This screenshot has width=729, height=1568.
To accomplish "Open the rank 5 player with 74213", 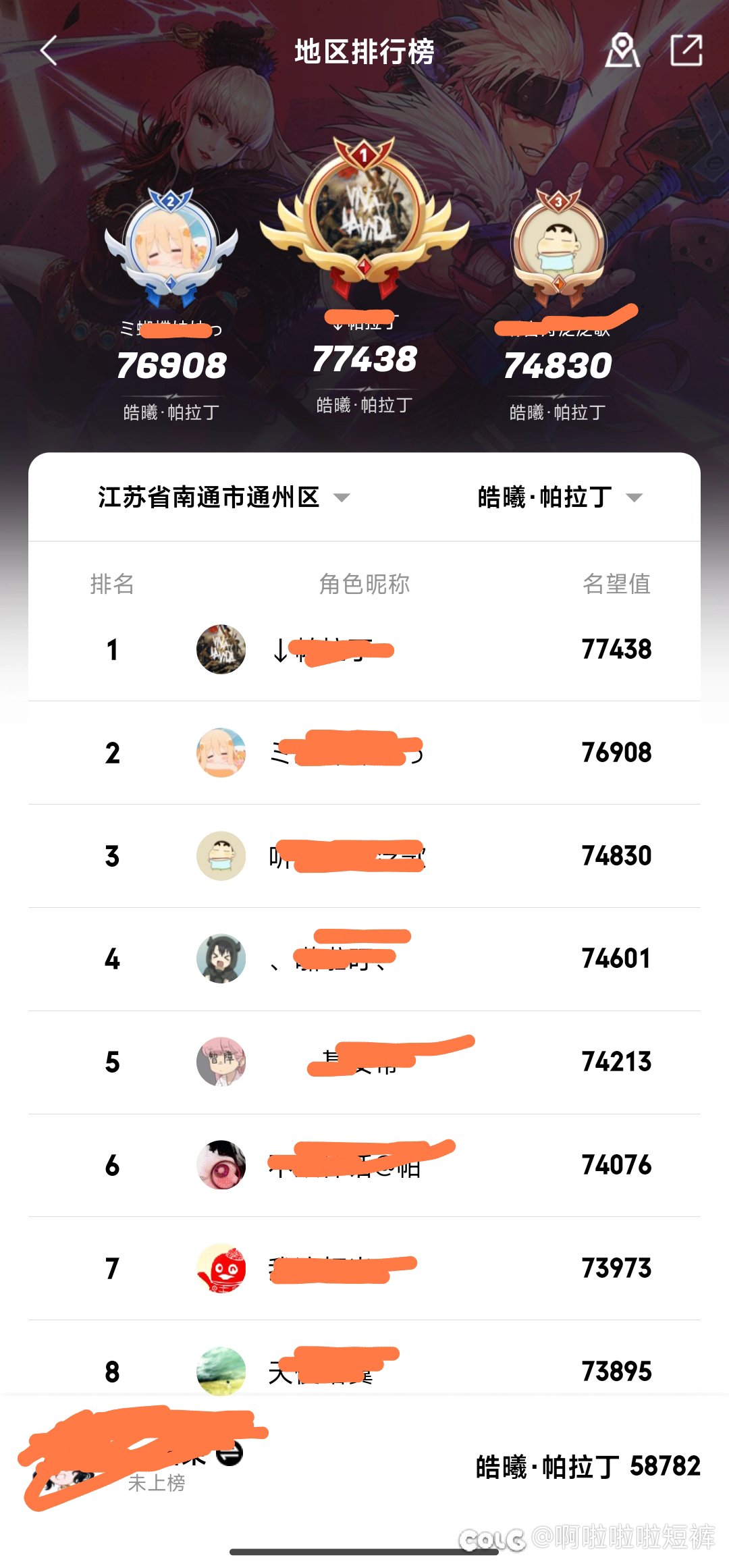I will pyautogui.click(x=364, y=1062).
